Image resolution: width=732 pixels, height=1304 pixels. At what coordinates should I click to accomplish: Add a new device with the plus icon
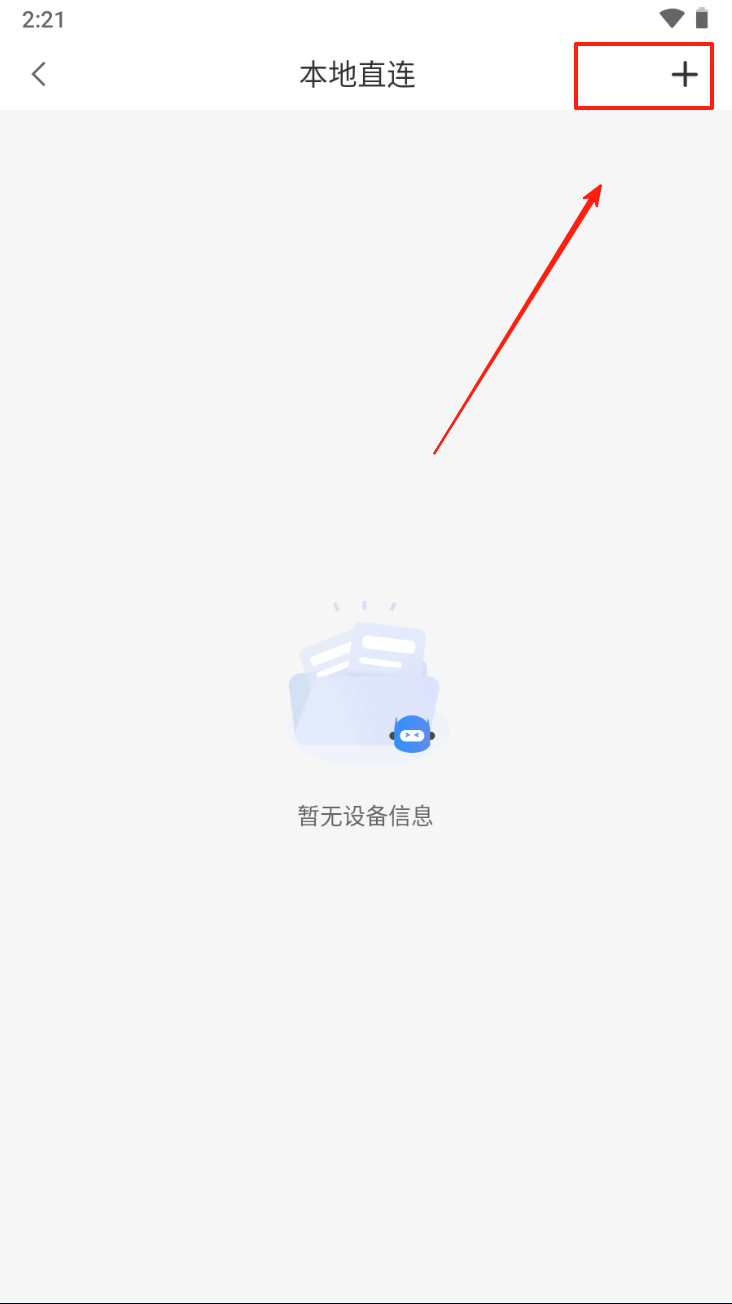coord(684,75)
